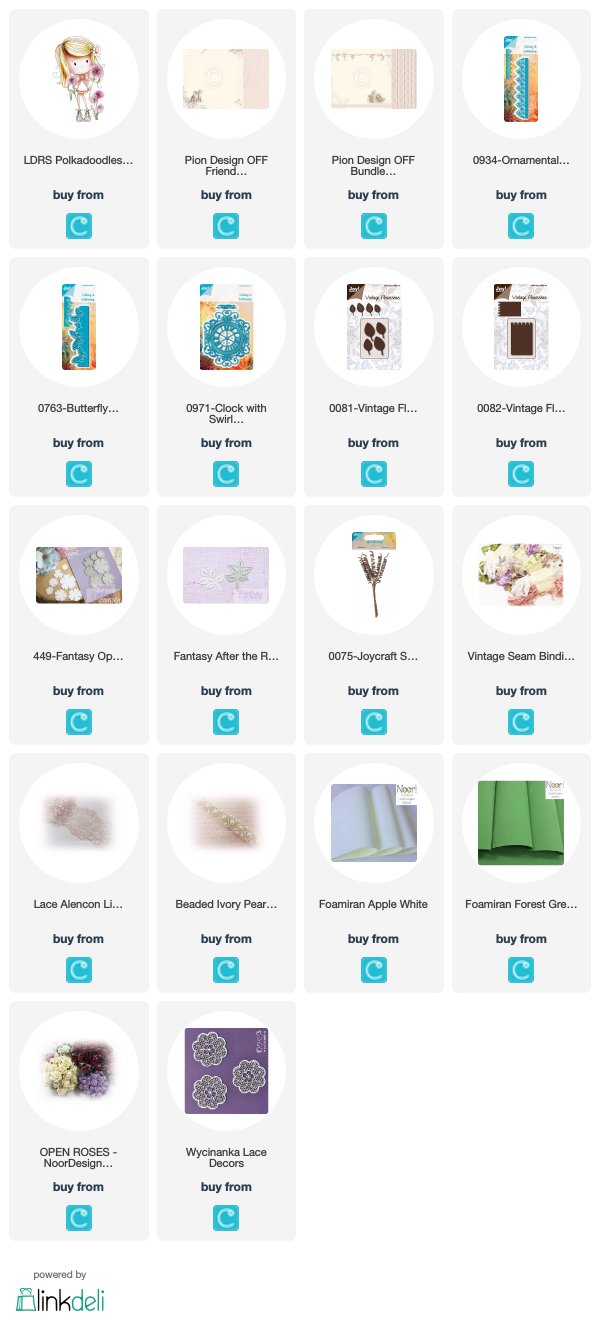Open the OPEN ROSES NoorDesign product
Image resolution: width=600 pixels, height=1321 pixels.
[x=79, y=1121]
